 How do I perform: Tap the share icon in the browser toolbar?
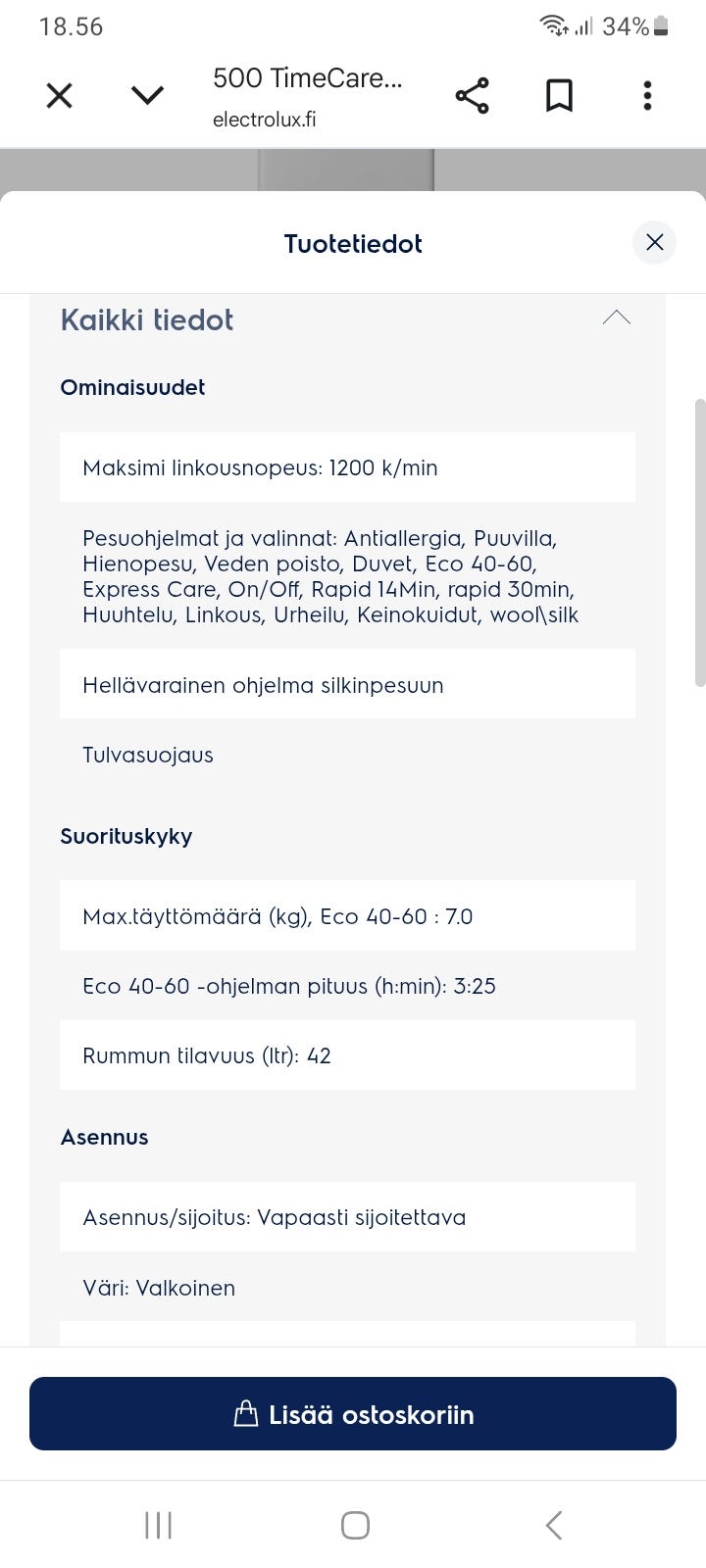coord(472,95)
